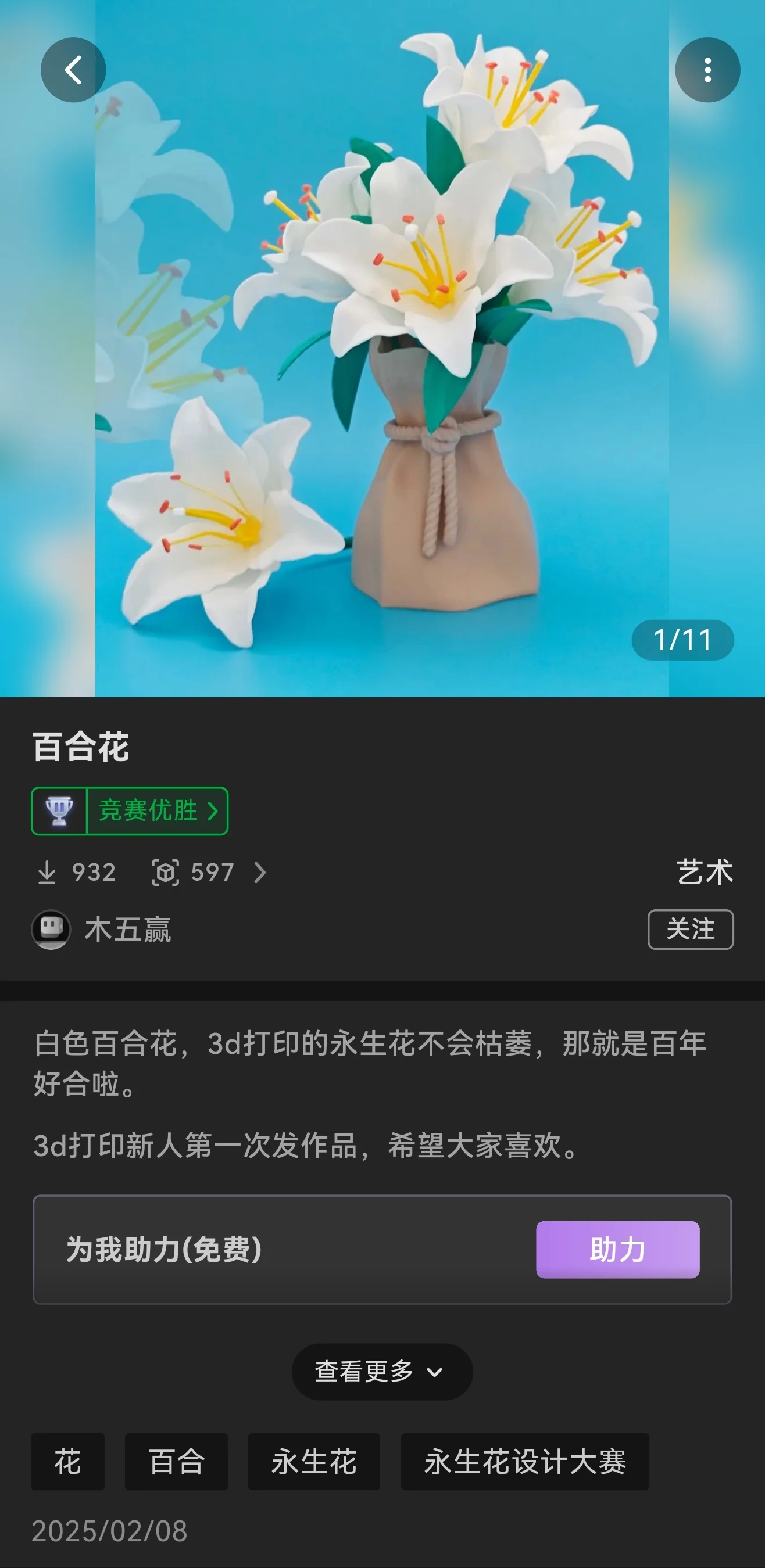
Task: Tap the purple 助力 boost button
Action: coord(617,1249)
